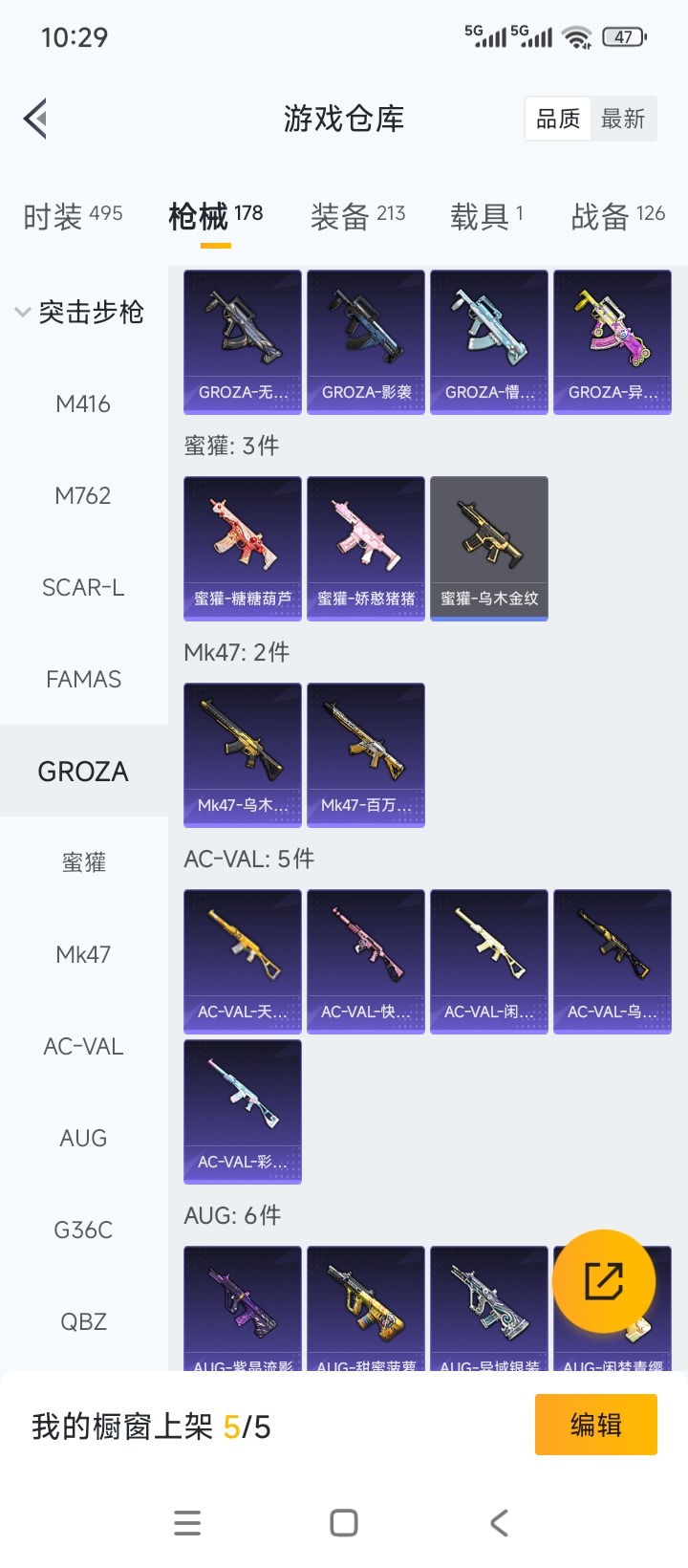Select AC-VAL in the side list
The width and height of the screenshot is (688, 1568).
pyautogui.click(x=83, y=1046)
